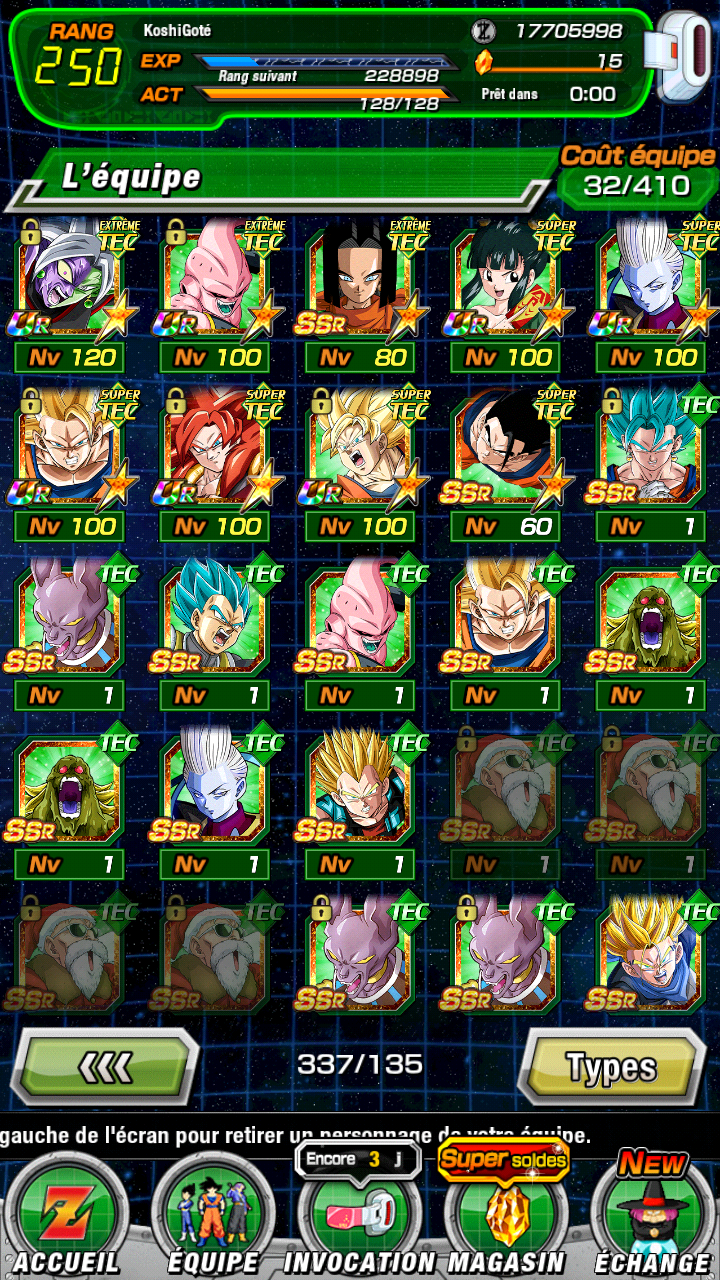Viewport: 720px width, 1280px height.
Task: Select the Nv 80 SSR character card
Action: [x=359, y=297]
